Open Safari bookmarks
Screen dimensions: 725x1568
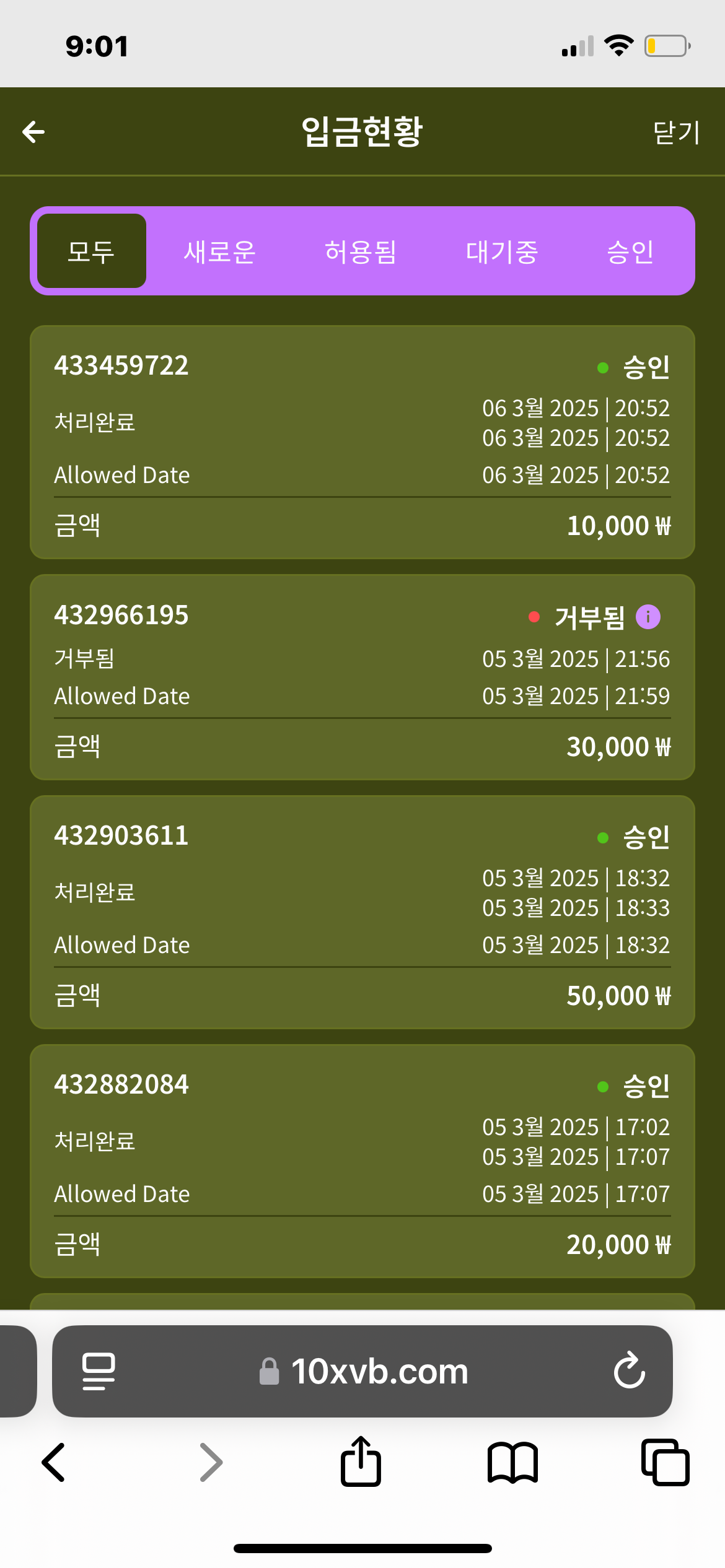click(x=512, y=1463)
